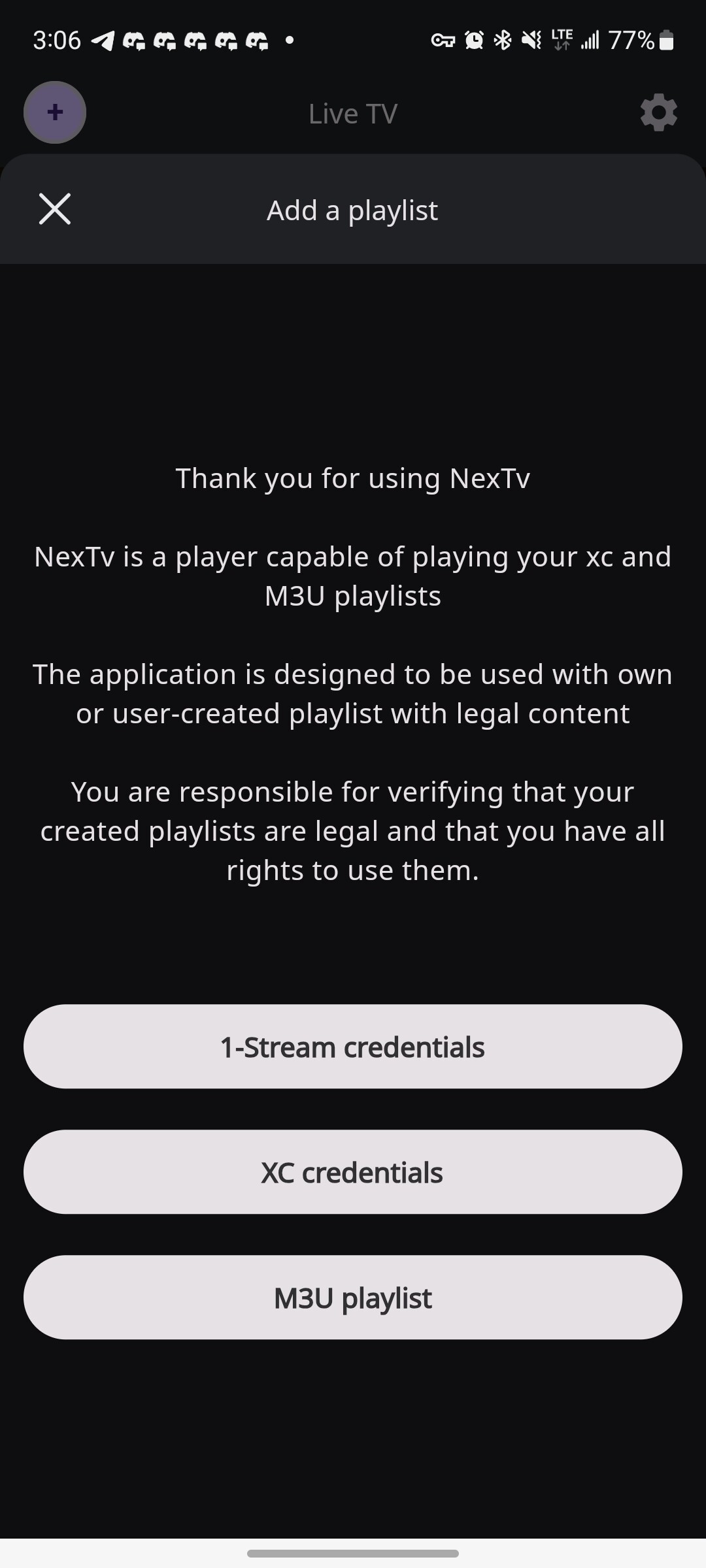Choose 1-Stream credentials option

pyautogui.click(x=353, y=1047)
